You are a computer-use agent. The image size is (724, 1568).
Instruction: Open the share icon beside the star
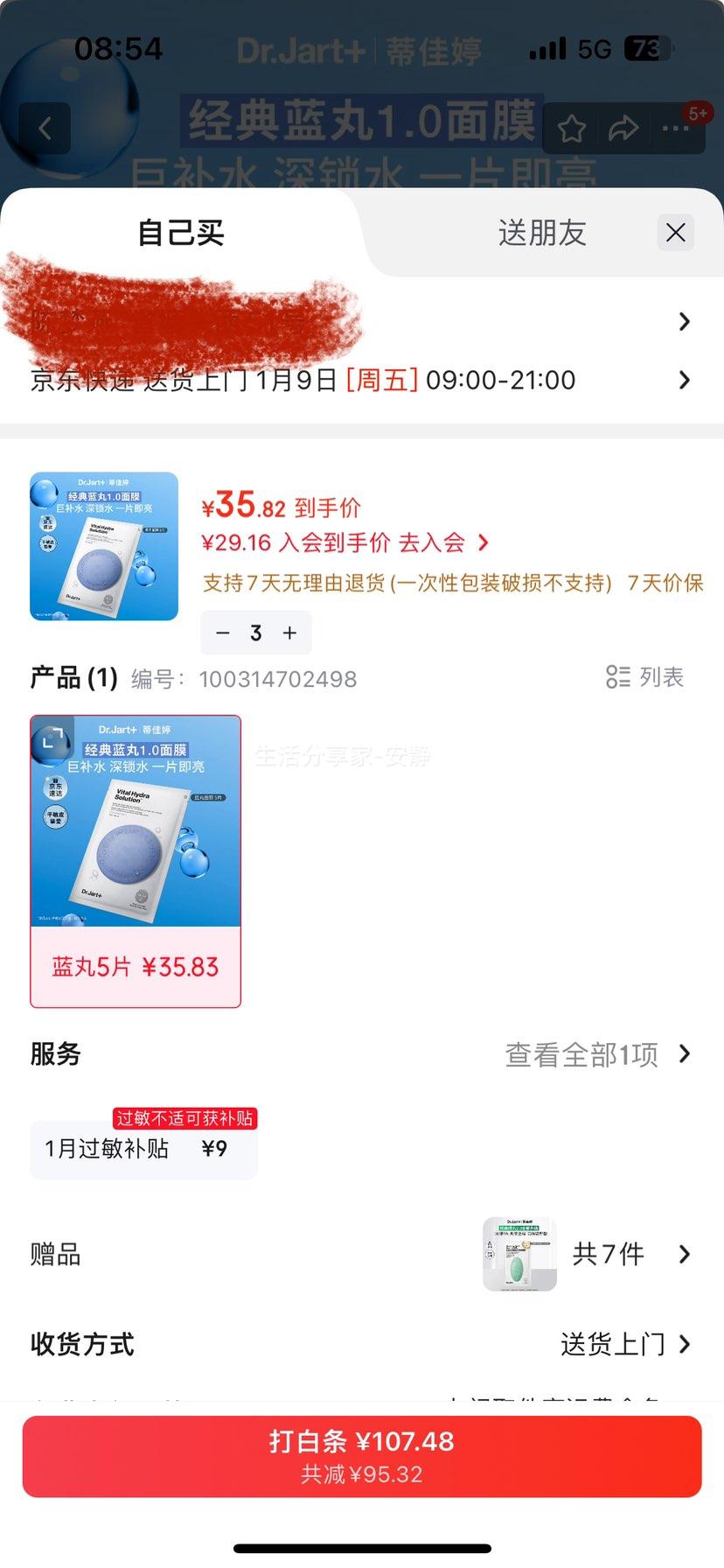click(623, 128)
